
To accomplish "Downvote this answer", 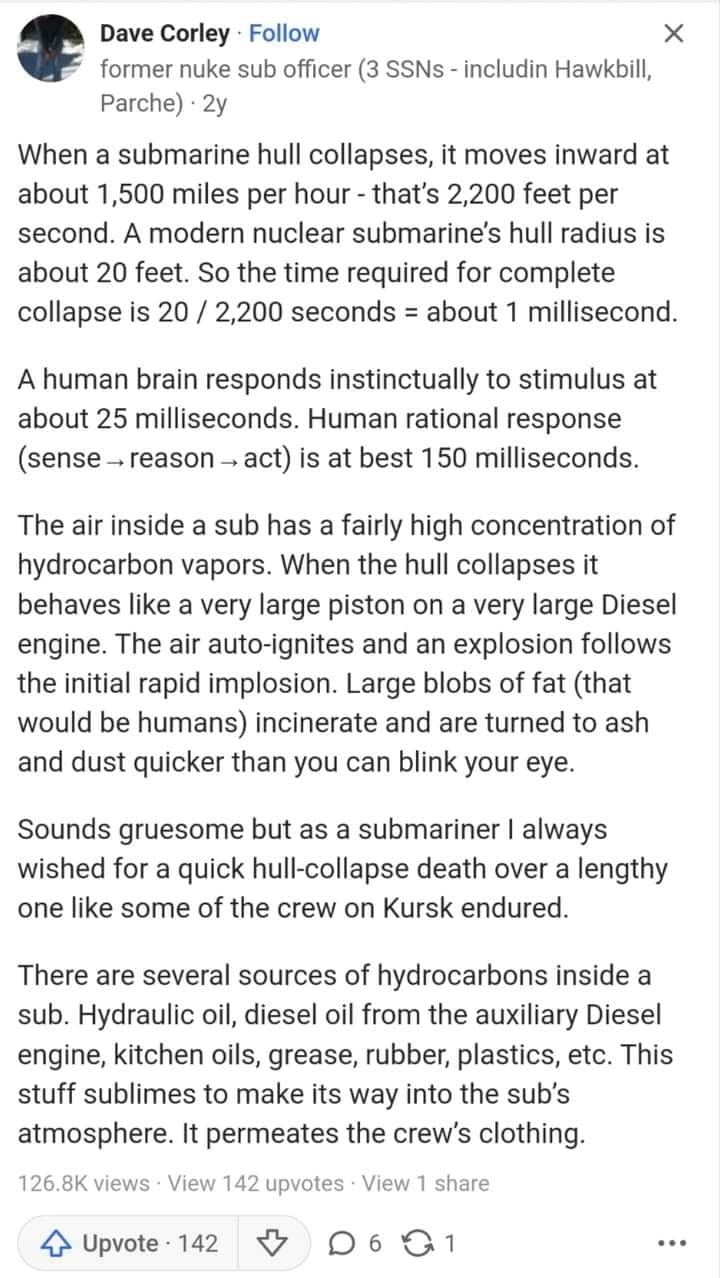I will tap(271, 1243).
